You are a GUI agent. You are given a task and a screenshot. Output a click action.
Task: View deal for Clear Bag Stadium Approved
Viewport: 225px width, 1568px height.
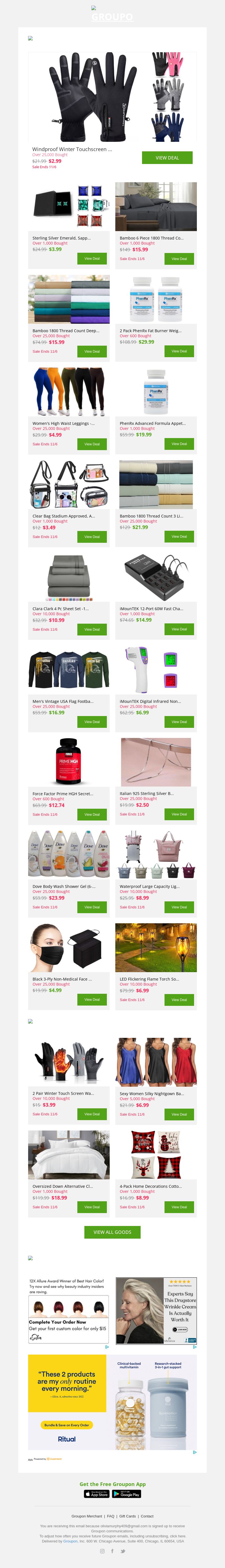pos(92,537)
